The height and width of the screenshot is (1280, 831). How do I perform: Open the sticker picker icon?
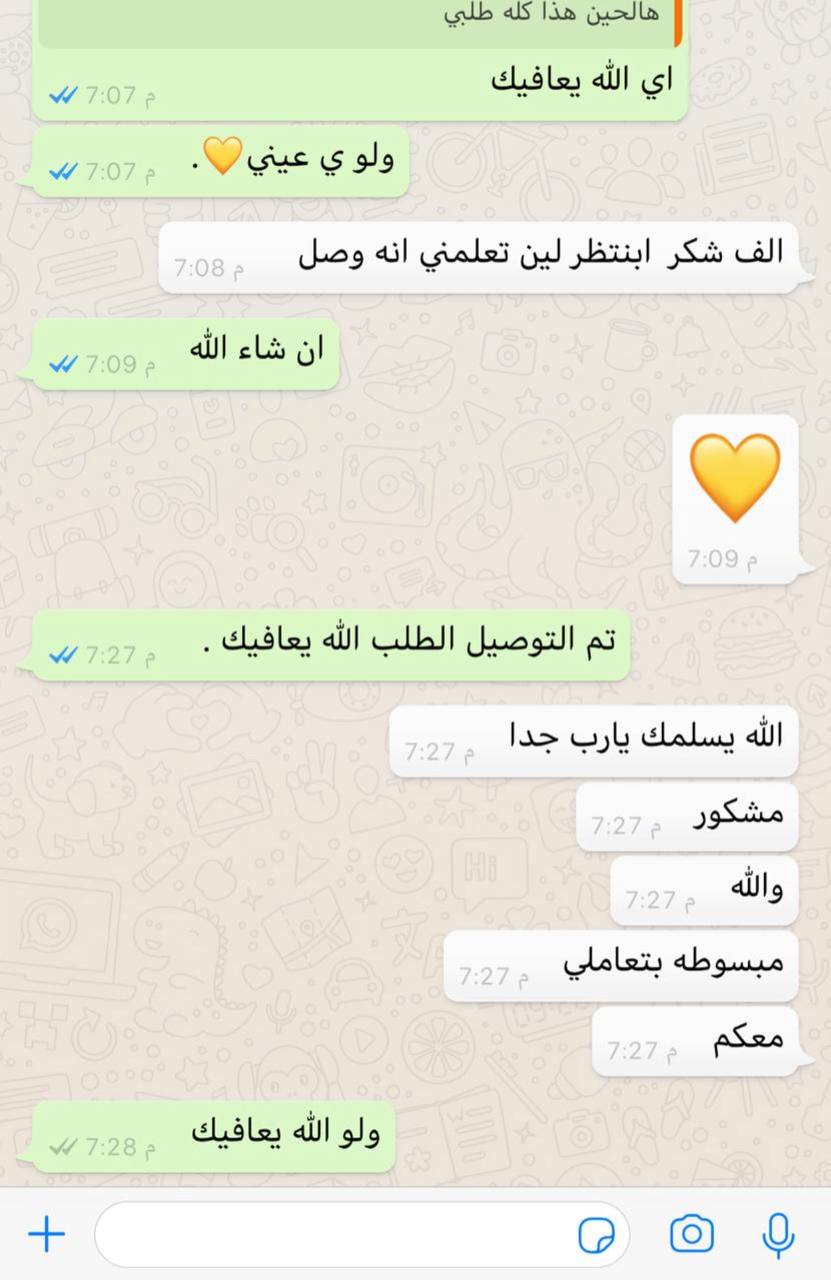tap(597, 1235)
